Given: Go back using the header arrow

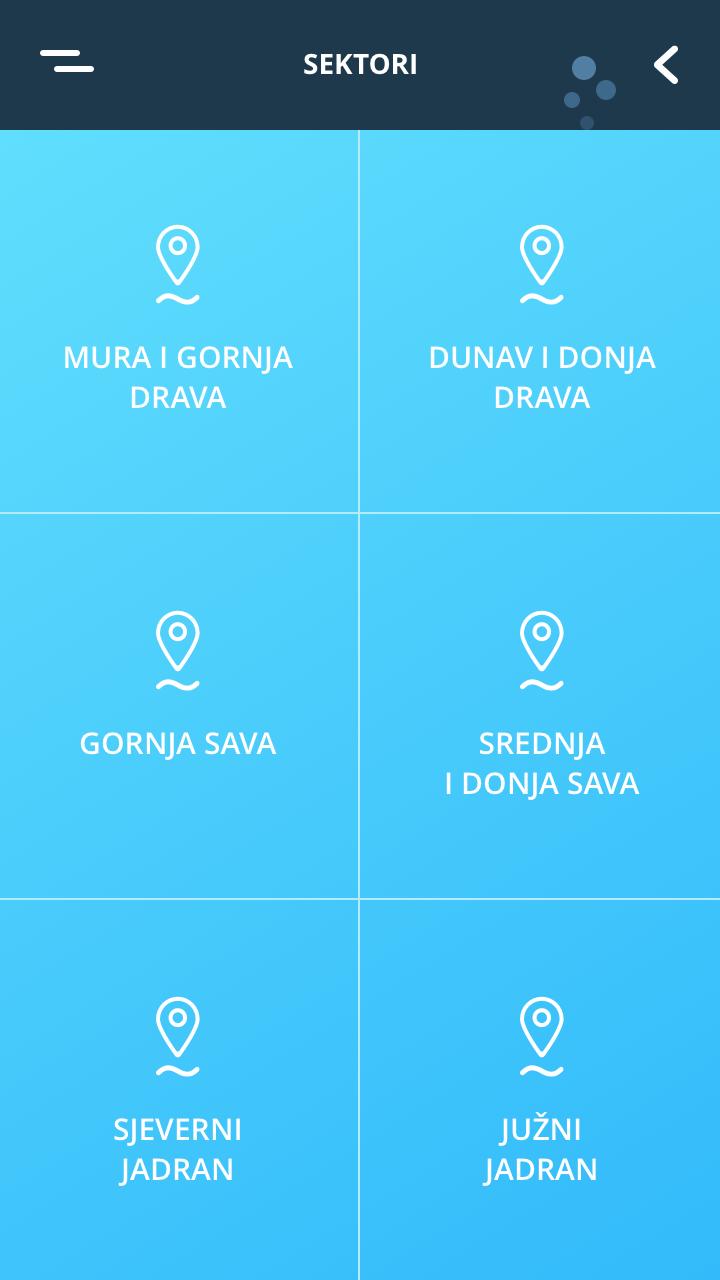Looking at the screenshot, I should pyautogui.click(x=666, y=65).
